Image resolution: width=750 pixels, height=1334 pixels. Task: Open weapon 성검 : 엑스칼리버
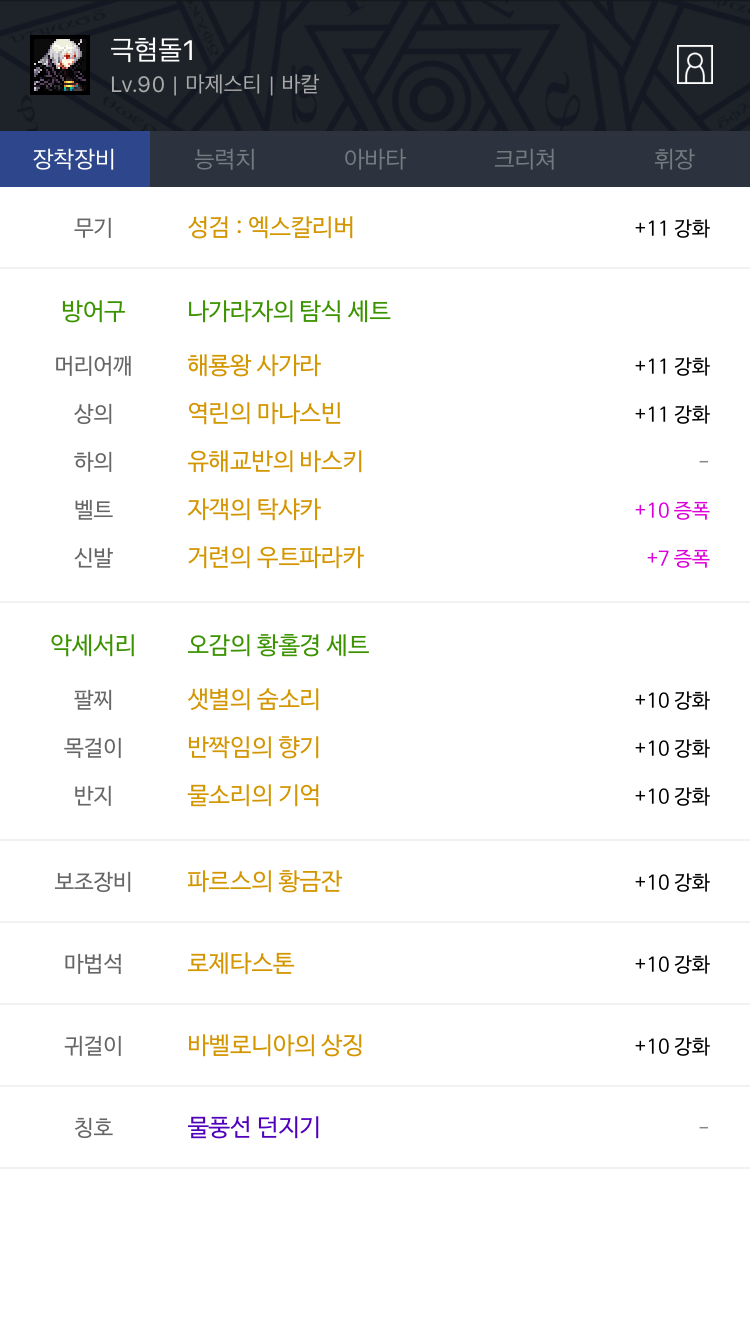(271, 227)
